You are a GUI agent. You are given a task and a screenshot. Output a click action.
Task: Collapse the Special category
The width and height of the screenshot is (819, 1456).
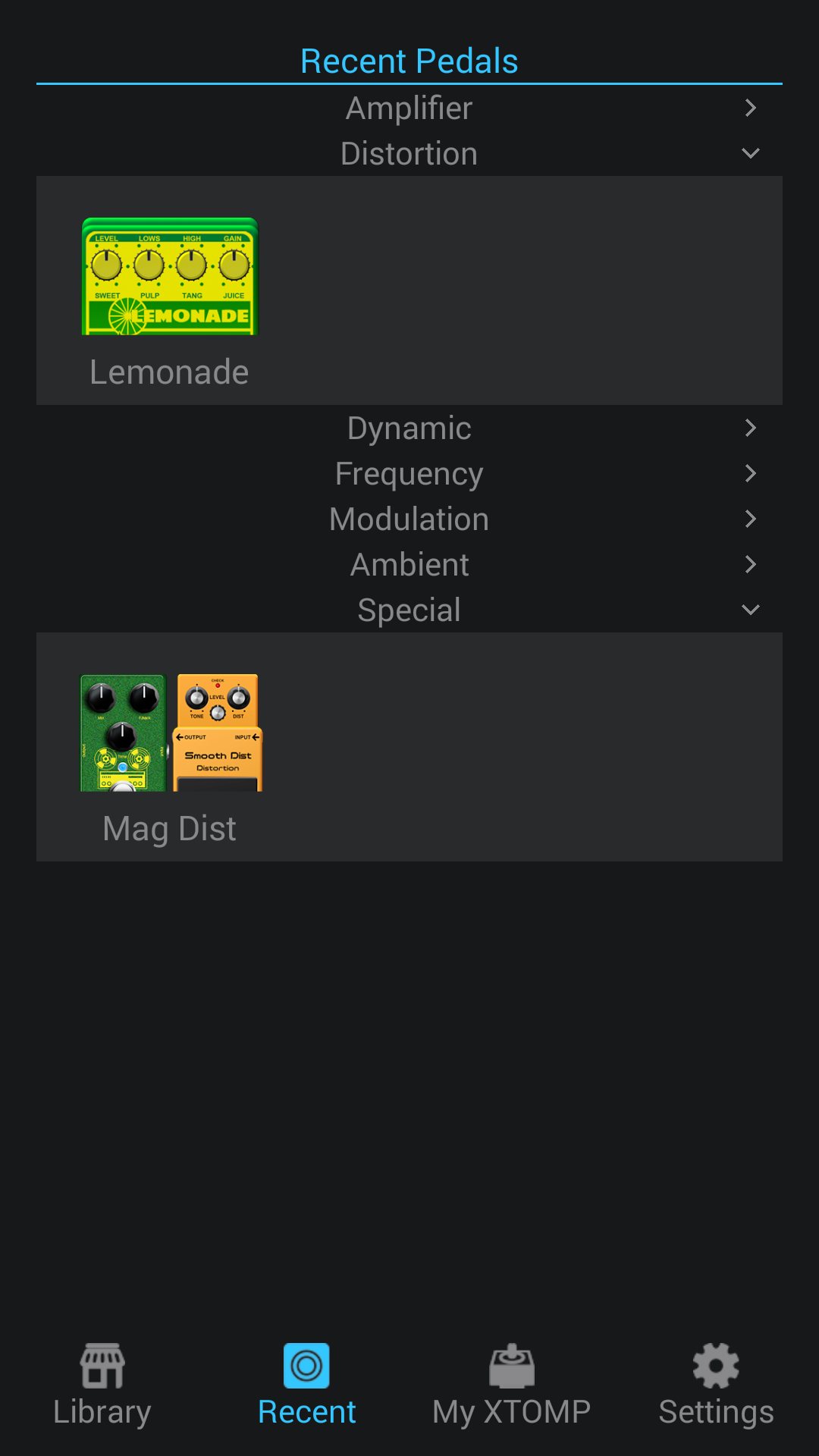coord(409,610)
